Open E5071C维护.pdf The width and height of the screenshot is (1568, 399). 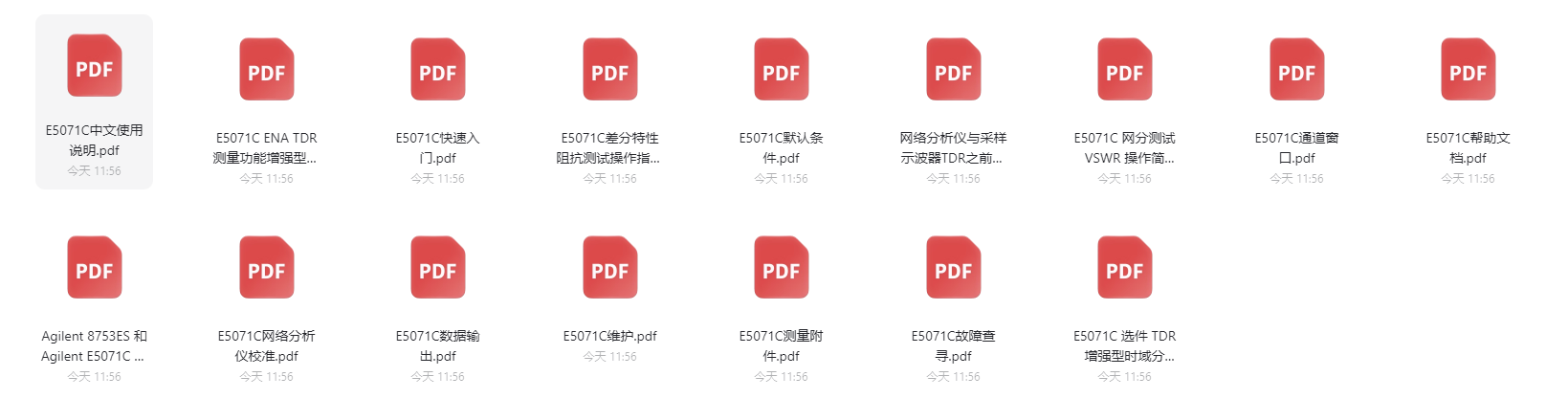(x=609, y=269)
